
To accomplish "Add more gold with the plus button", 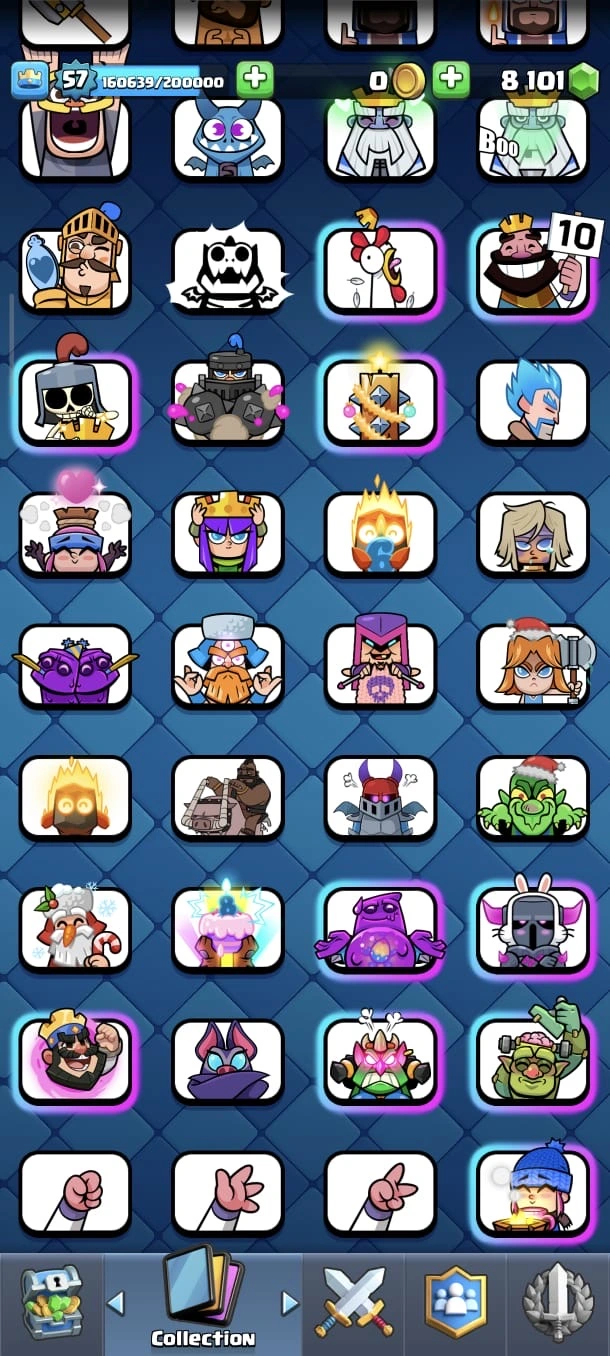I will (451, 79).
